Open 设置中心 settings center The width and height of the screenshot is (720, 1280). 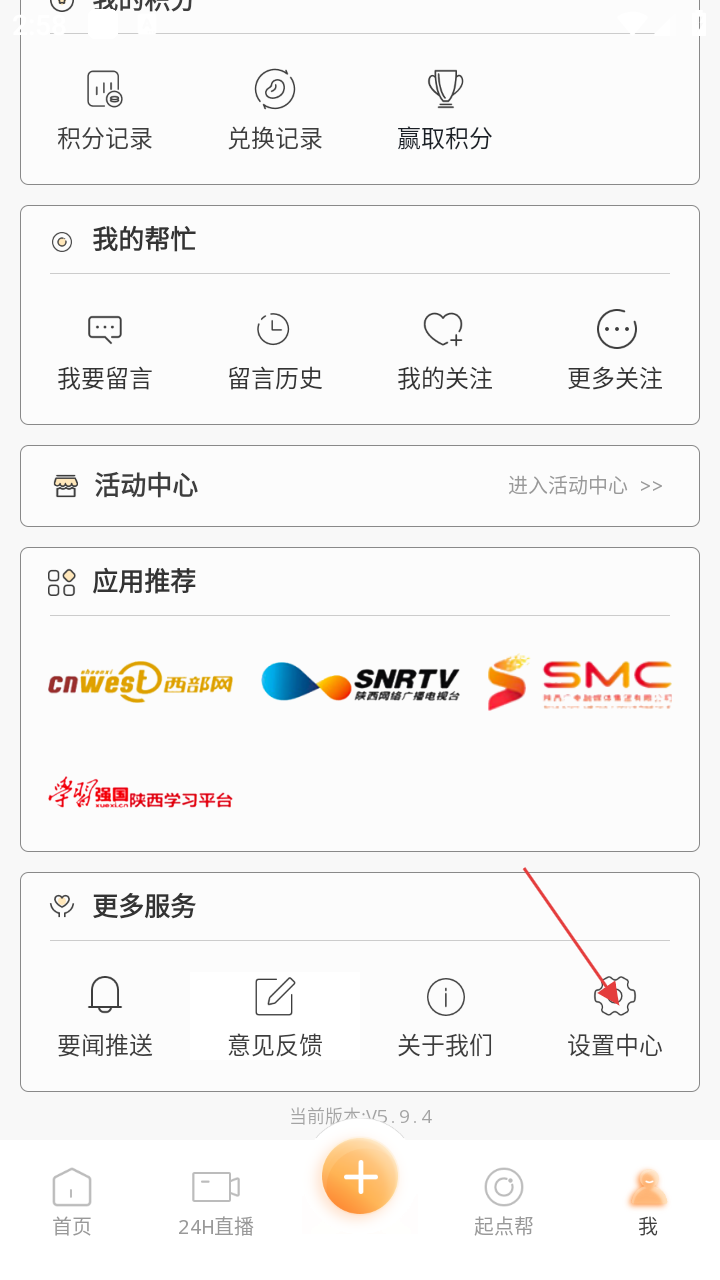(615, 1017)
